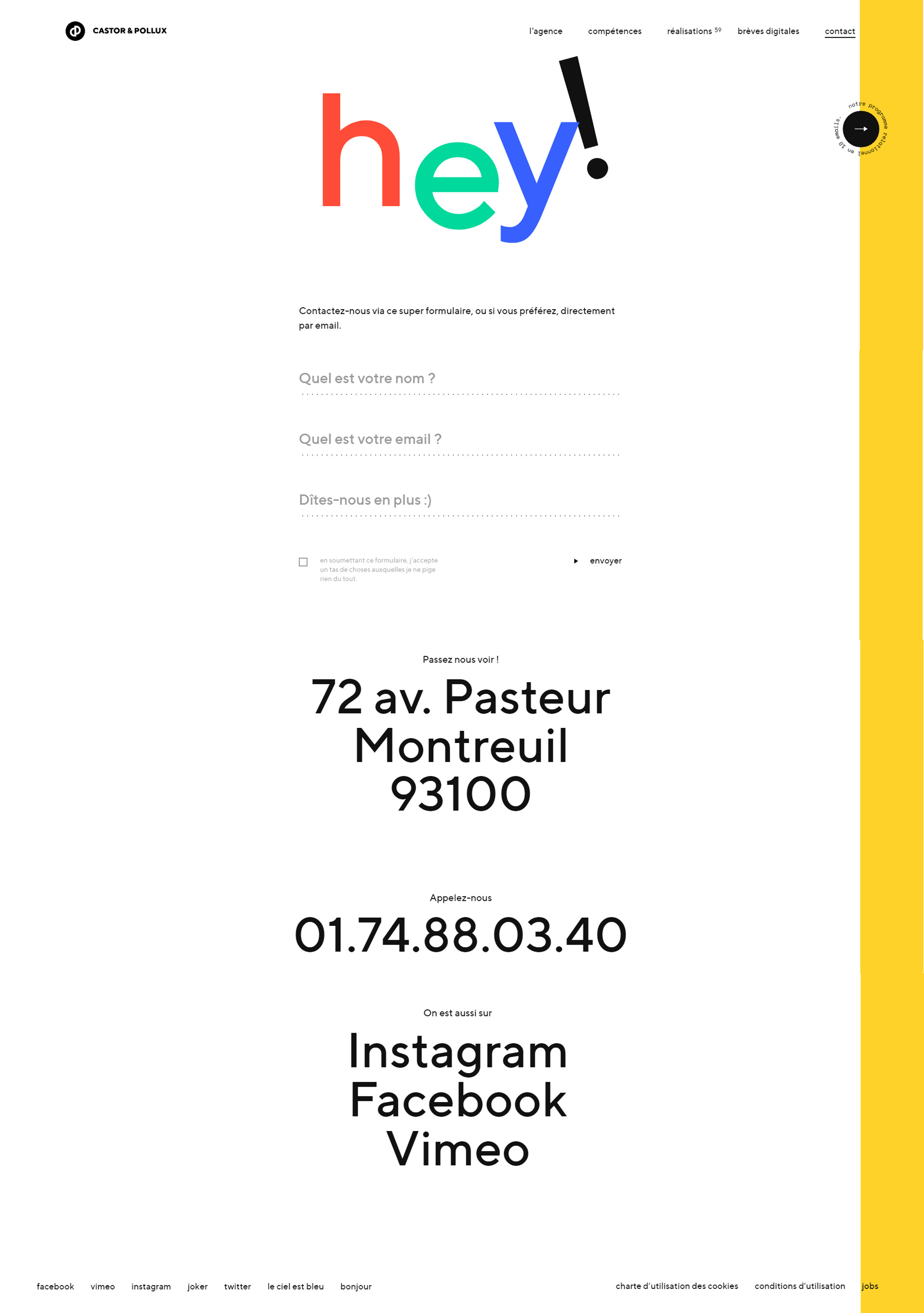Open the large Vimeo link
924x1313 pixels.
(x=458, y=1149)
